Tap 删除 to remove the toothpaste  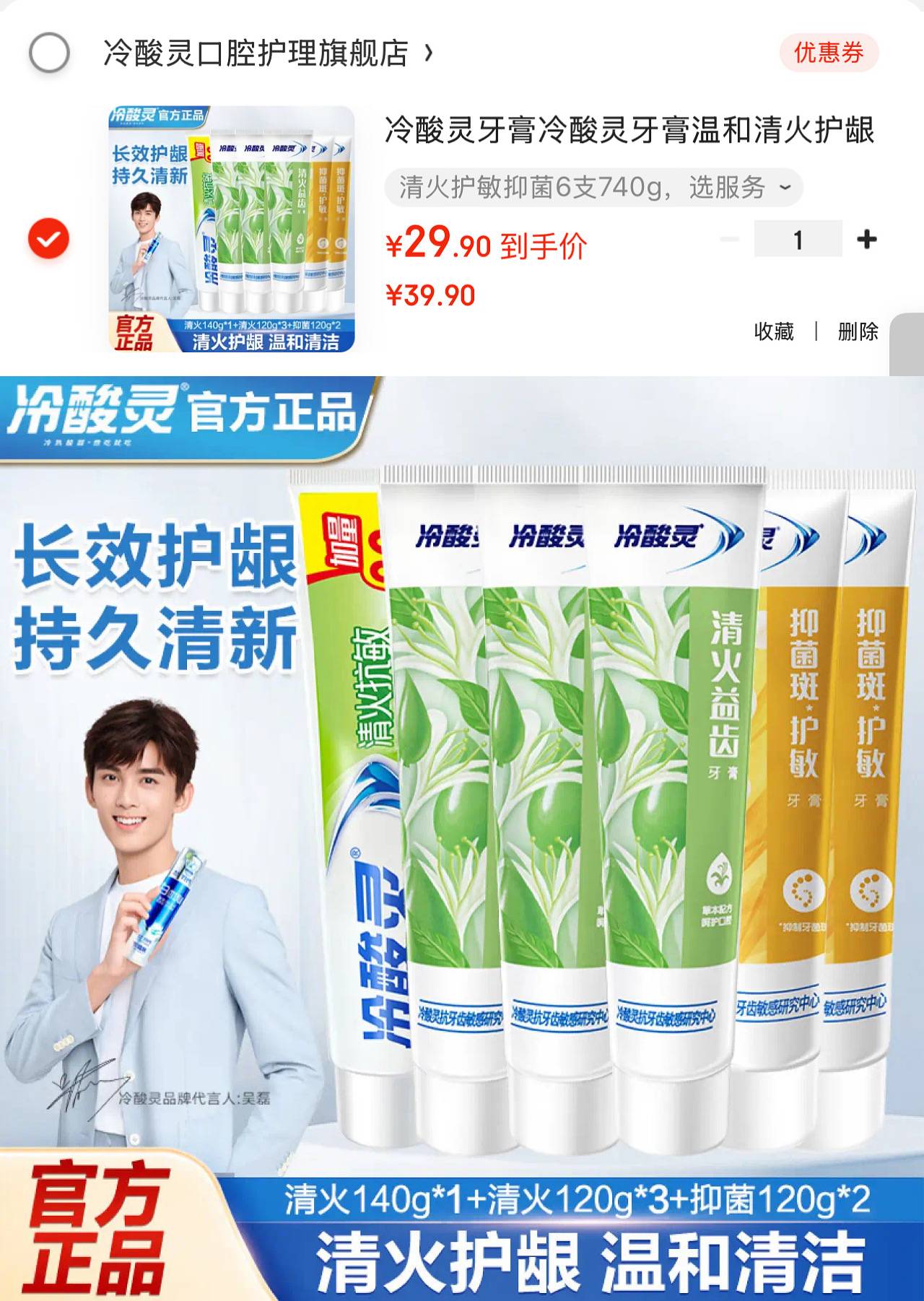tap(858, 331)
